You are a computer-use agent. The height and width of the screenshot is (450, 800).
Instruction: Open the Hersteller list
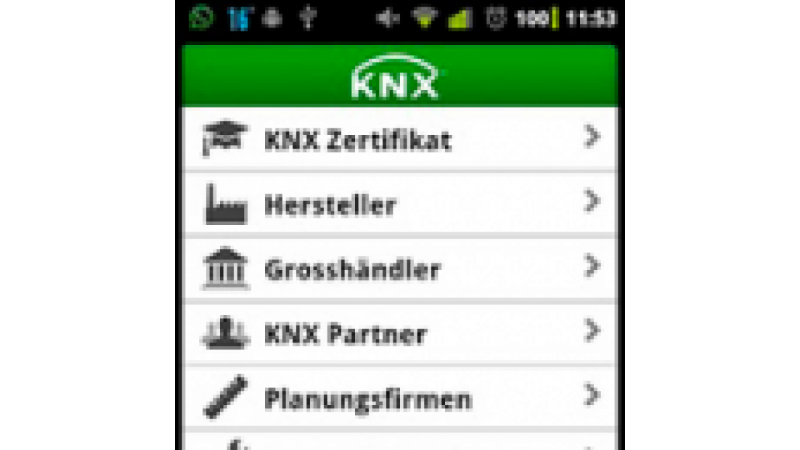[x=398, y=204]
